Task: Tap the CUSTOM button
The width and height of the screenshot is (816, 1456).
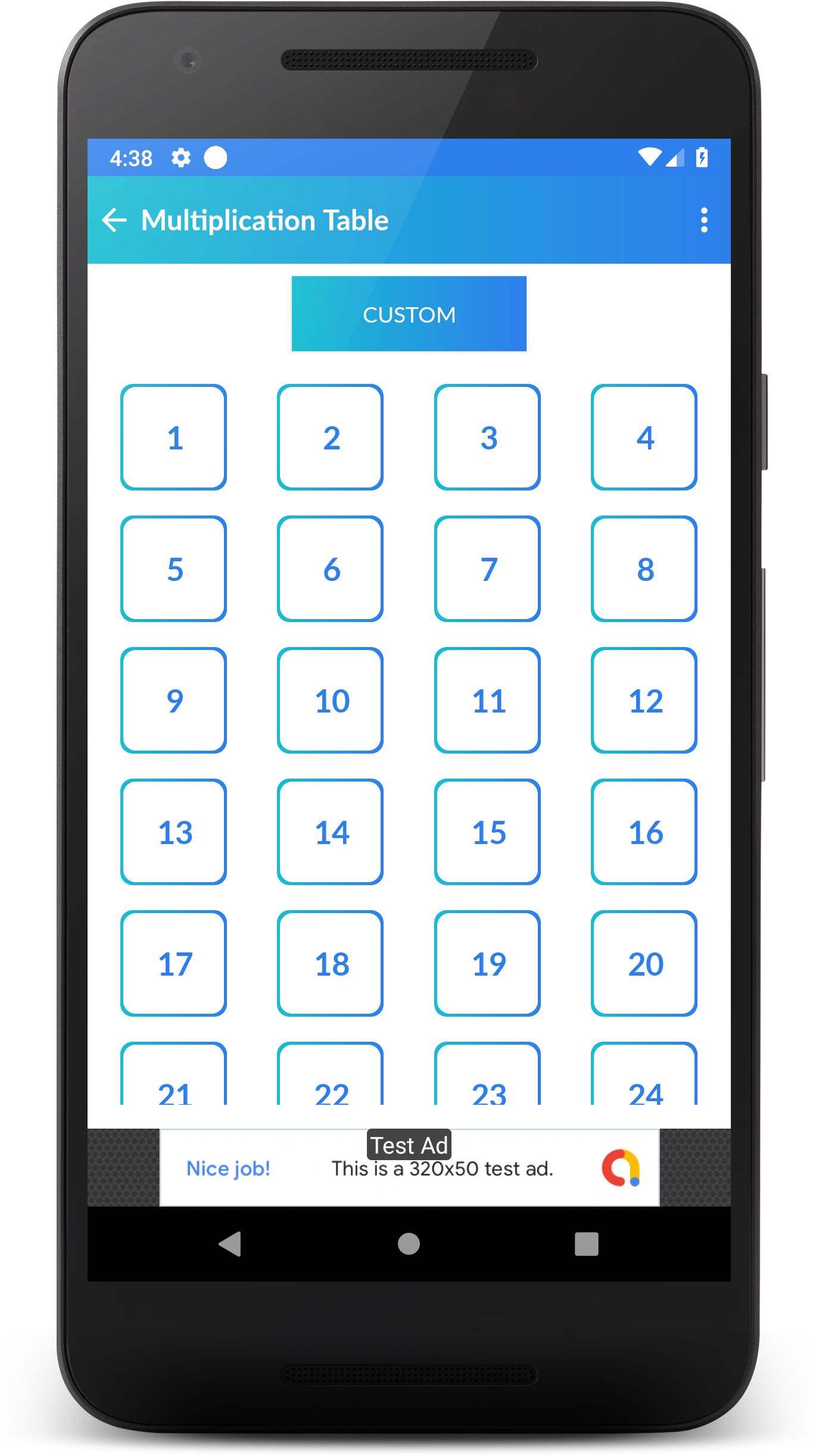Action: (409, 314)
